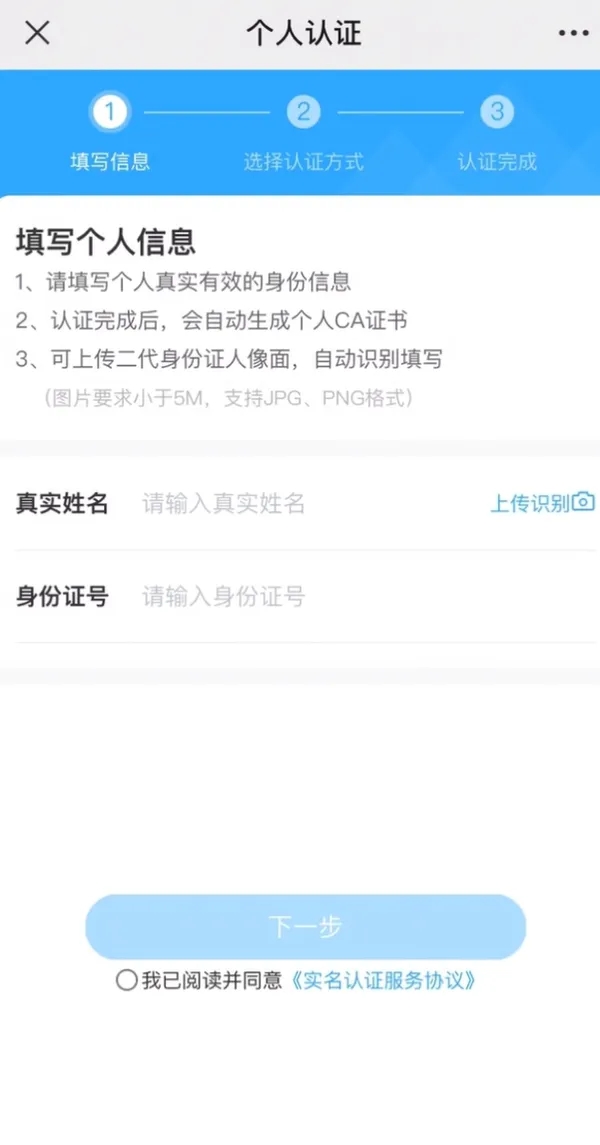Open the 《实名认证服务协议》 link
The height and width of the screenshot is (1145, 600).
(x=382, y=980)
